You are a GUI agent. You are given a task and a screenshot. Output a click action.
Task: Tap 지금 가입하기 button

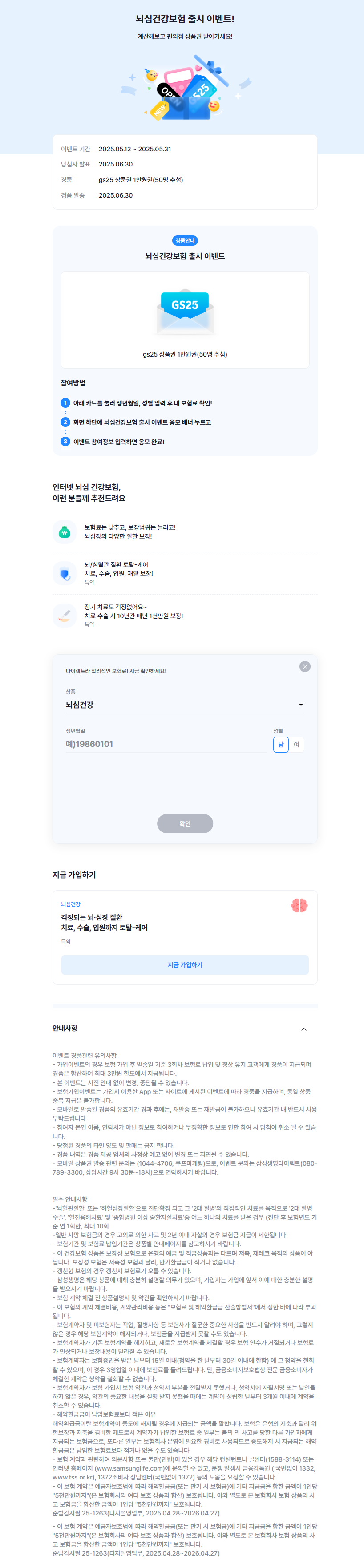click(x=185, y=965)
